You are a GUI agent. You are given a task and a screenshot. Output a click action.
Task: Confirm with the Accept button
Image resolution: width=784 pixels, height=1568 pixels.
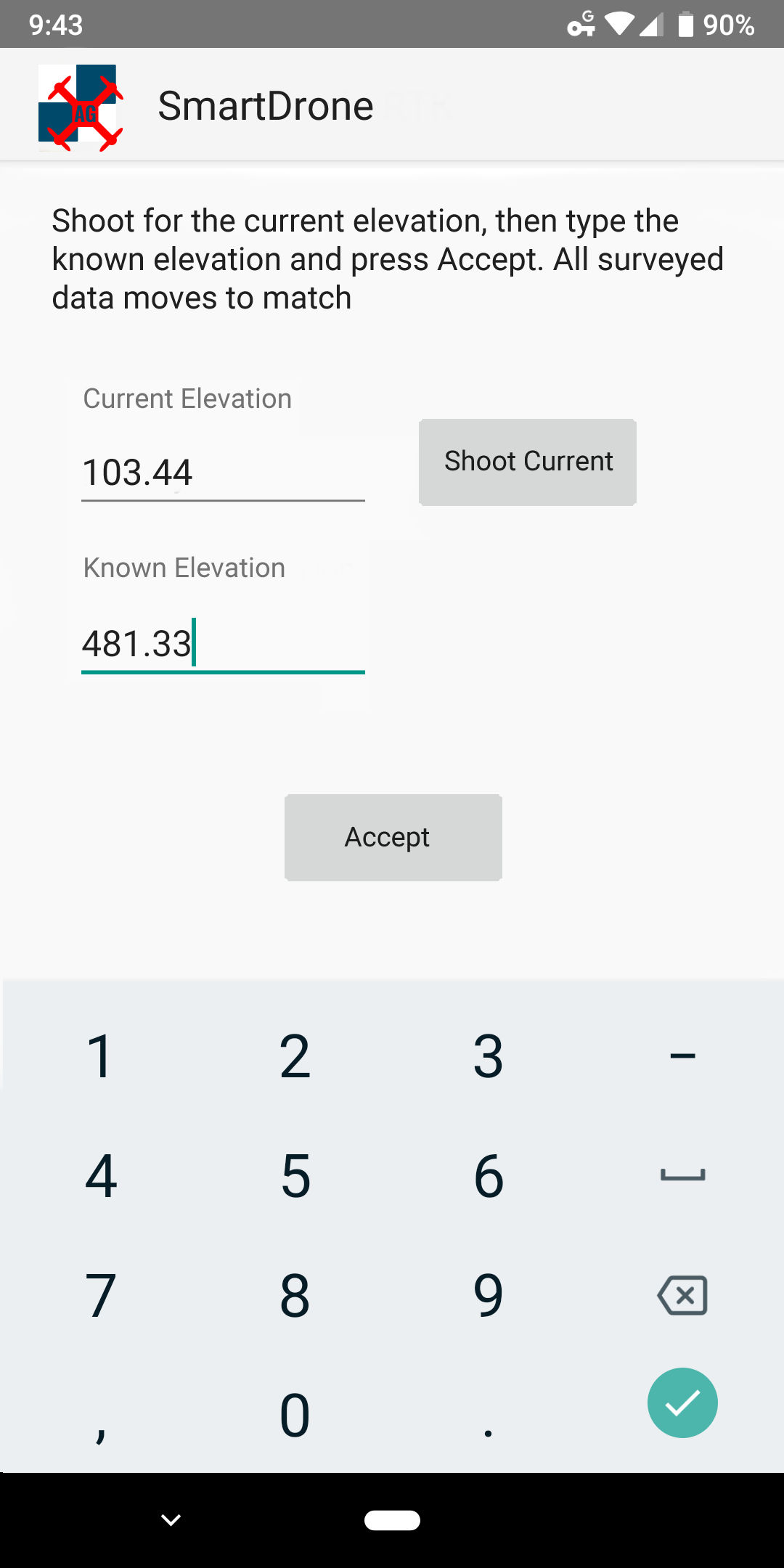393,838
